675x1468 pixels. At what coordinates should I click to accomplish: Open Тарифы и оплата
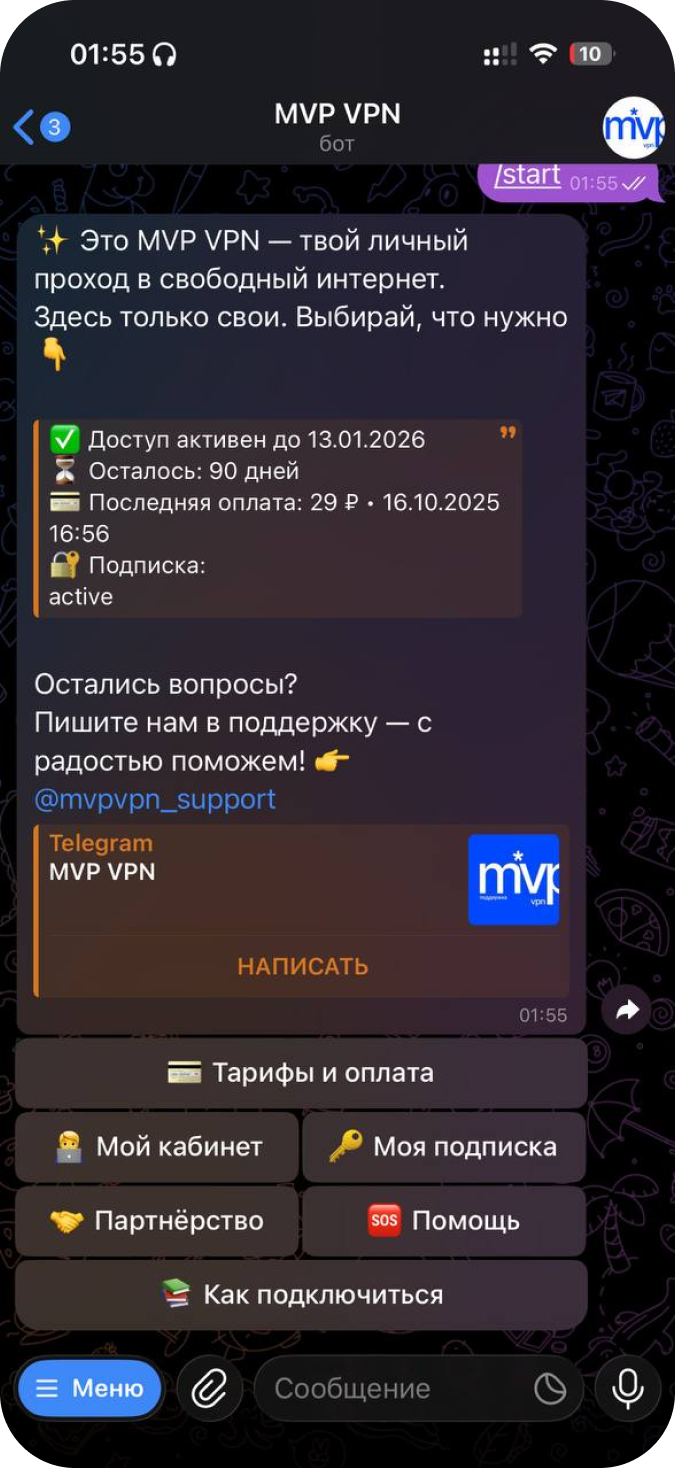point(300,1073)
